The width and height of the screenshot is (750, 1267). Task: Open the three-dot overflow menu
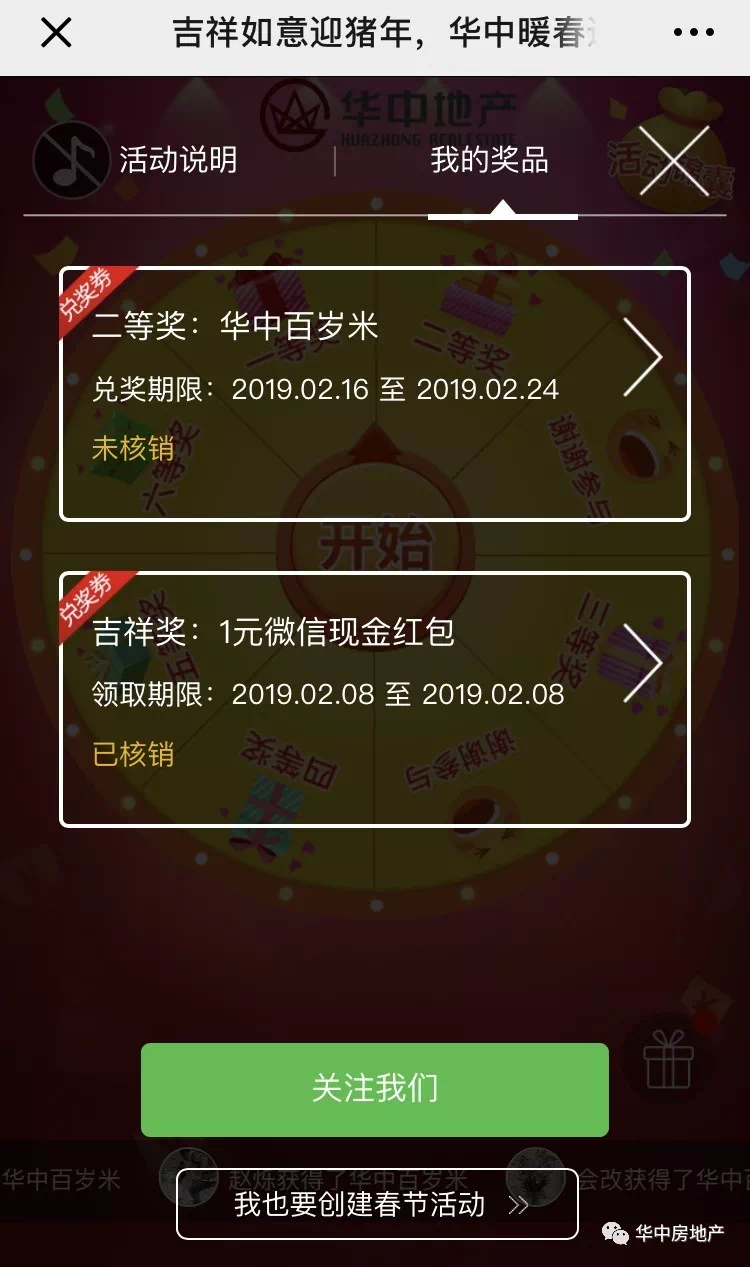tap(693, 33)
